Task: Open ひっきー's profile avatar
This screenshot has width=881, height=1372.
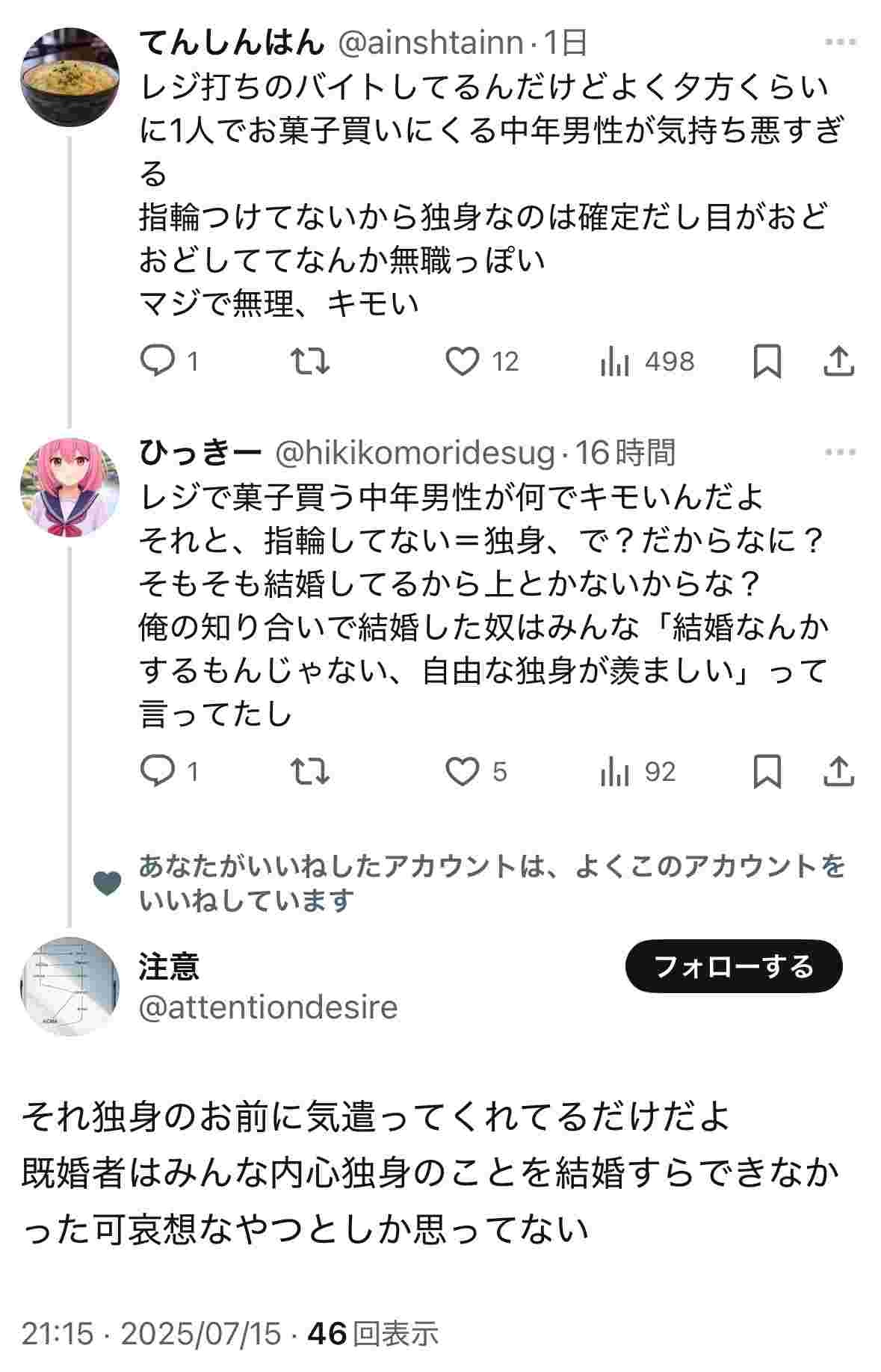Action: pyautogui.click(x=69, y=487)
